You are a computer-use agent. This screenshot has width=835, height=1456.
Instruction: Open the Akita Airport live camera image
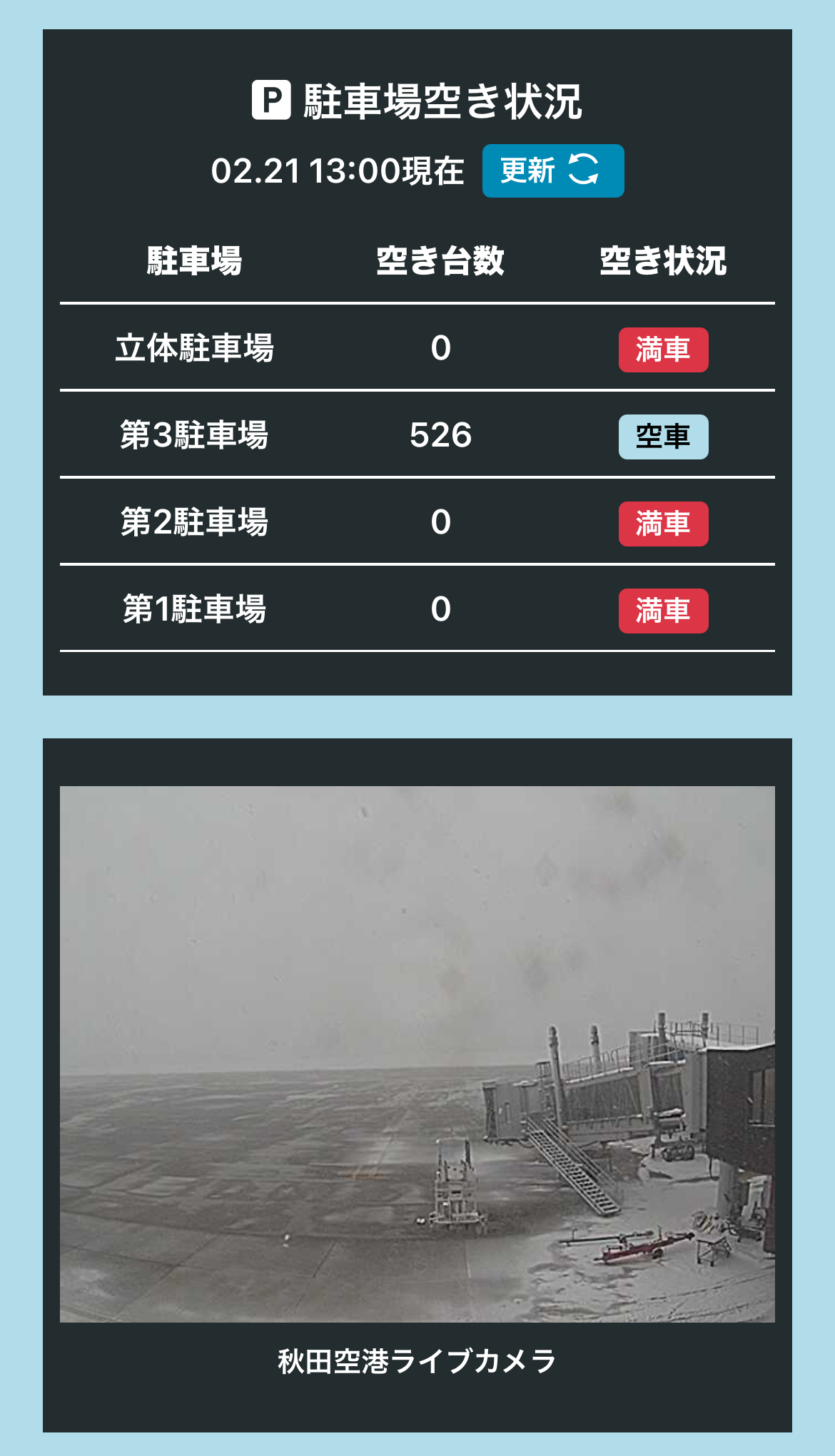tap(417, 1054)
